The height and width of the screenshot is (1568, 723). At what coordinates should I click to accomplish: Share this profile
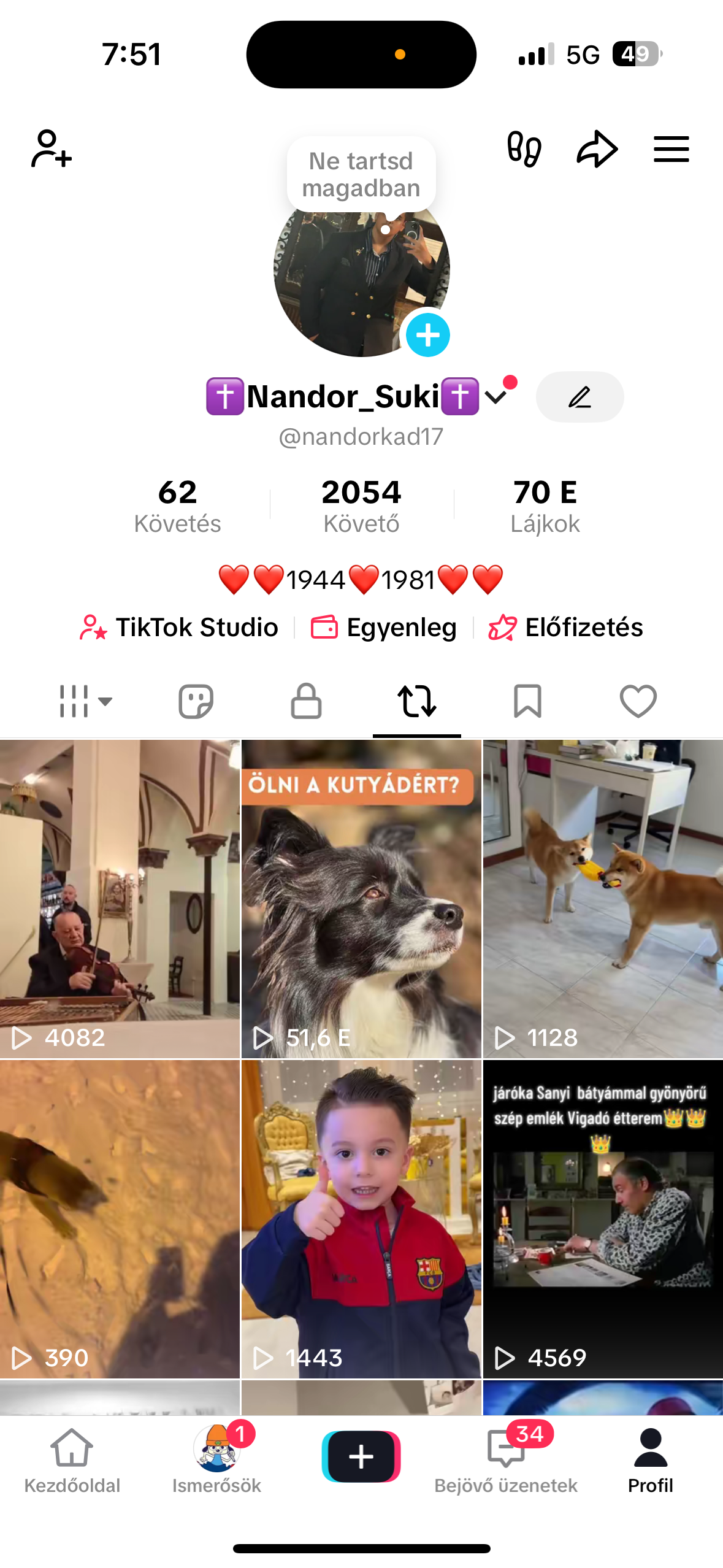[x=597, y=149]
